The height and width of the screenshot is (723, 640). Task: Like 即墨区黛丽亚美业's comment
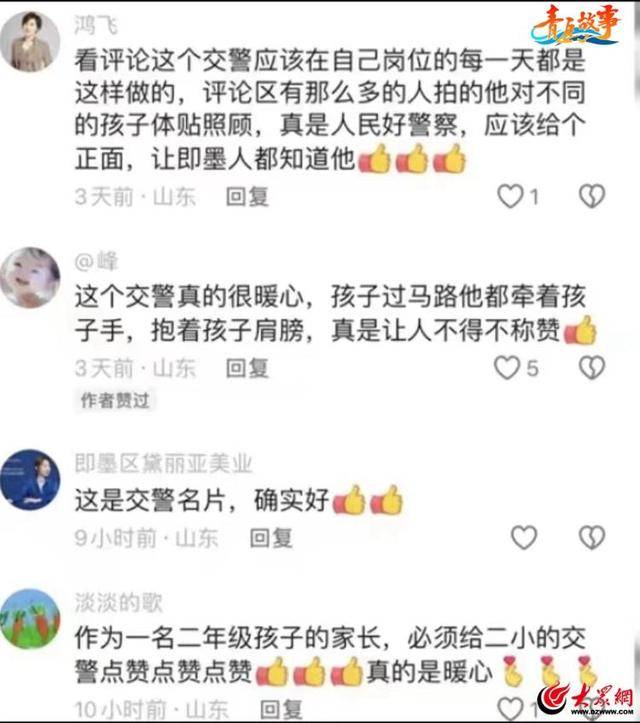[x=524, y=538]
